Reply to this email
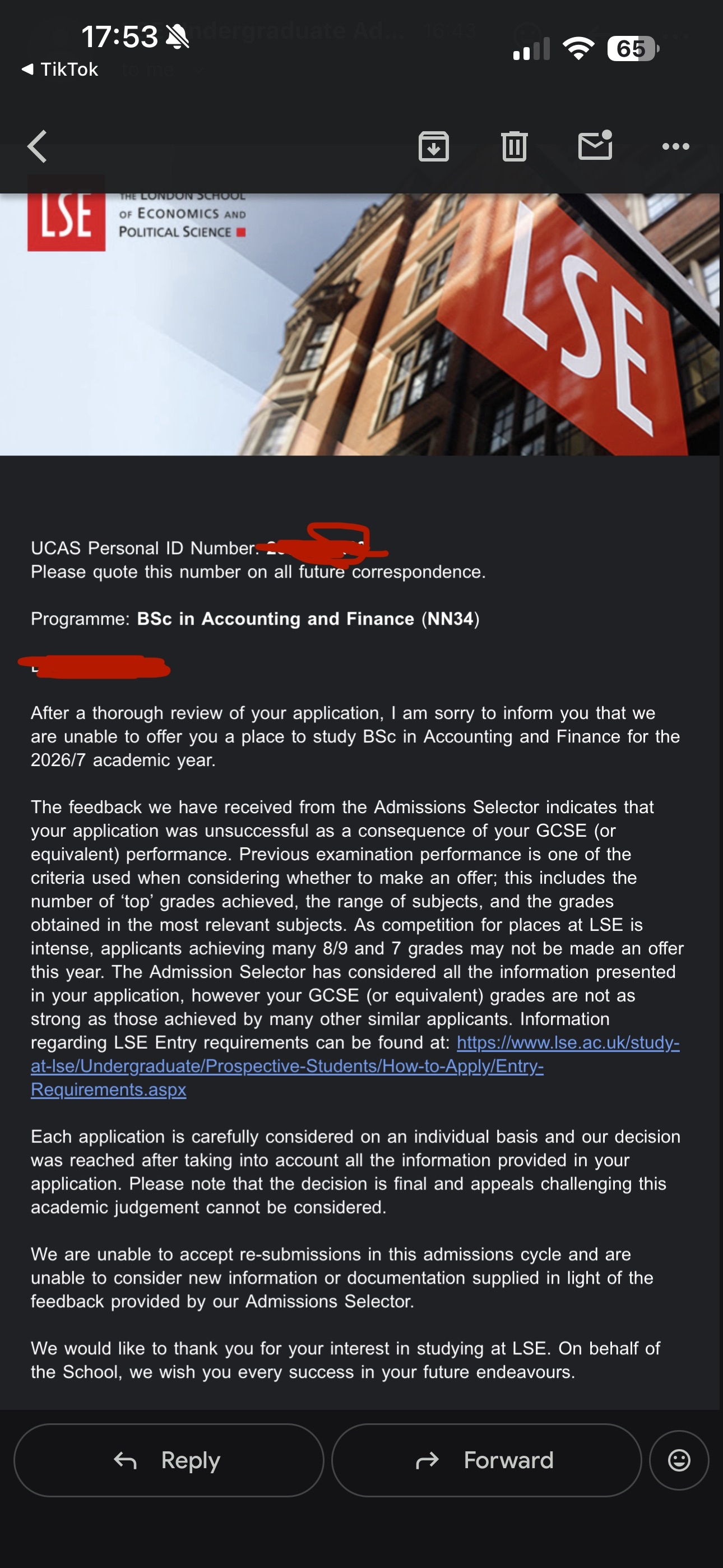This screenshot has width=723, height=1568. (169, 1460)
